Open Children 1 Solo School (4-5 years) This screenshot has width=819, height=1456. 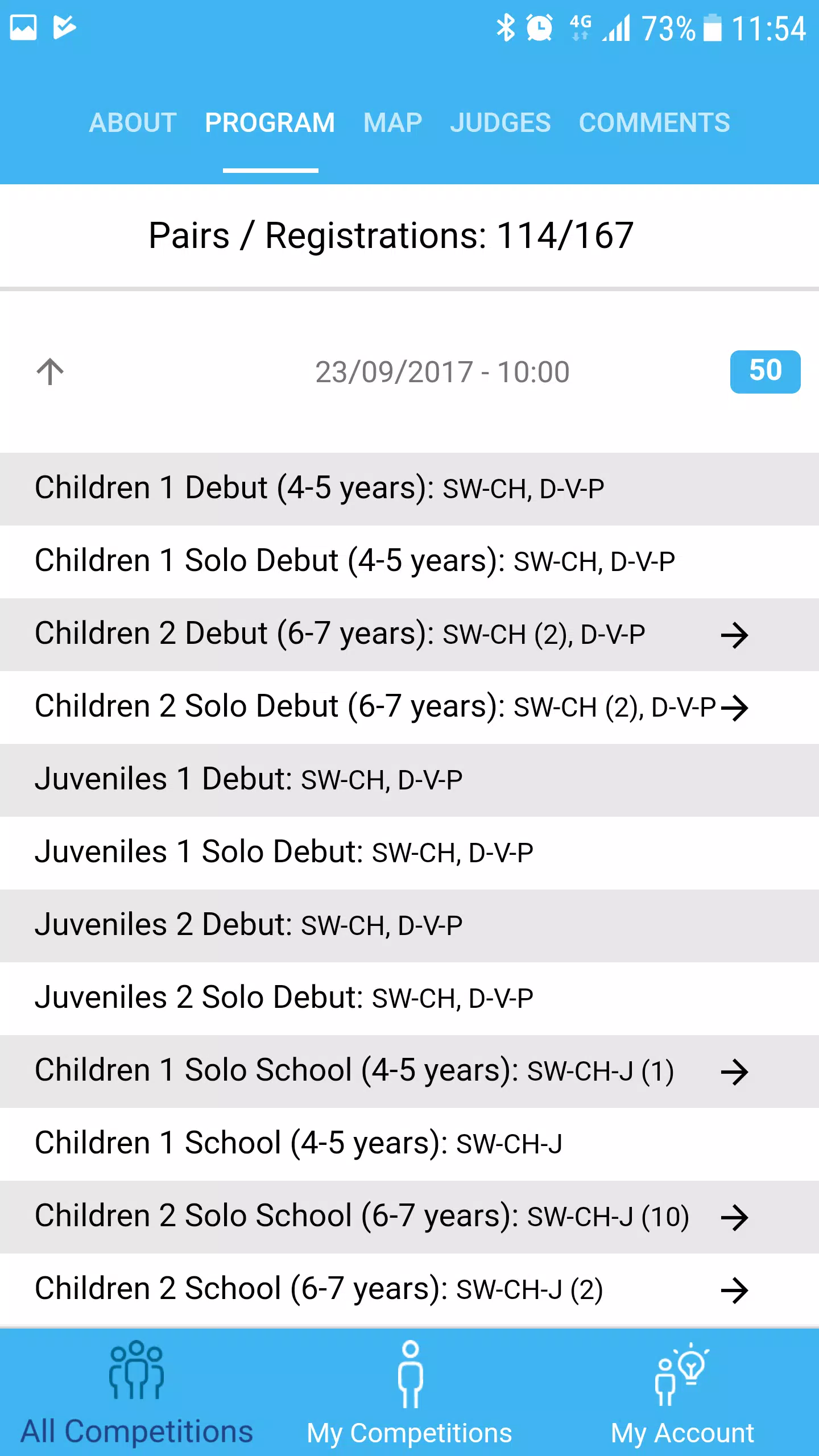(x=409, y=1072)
